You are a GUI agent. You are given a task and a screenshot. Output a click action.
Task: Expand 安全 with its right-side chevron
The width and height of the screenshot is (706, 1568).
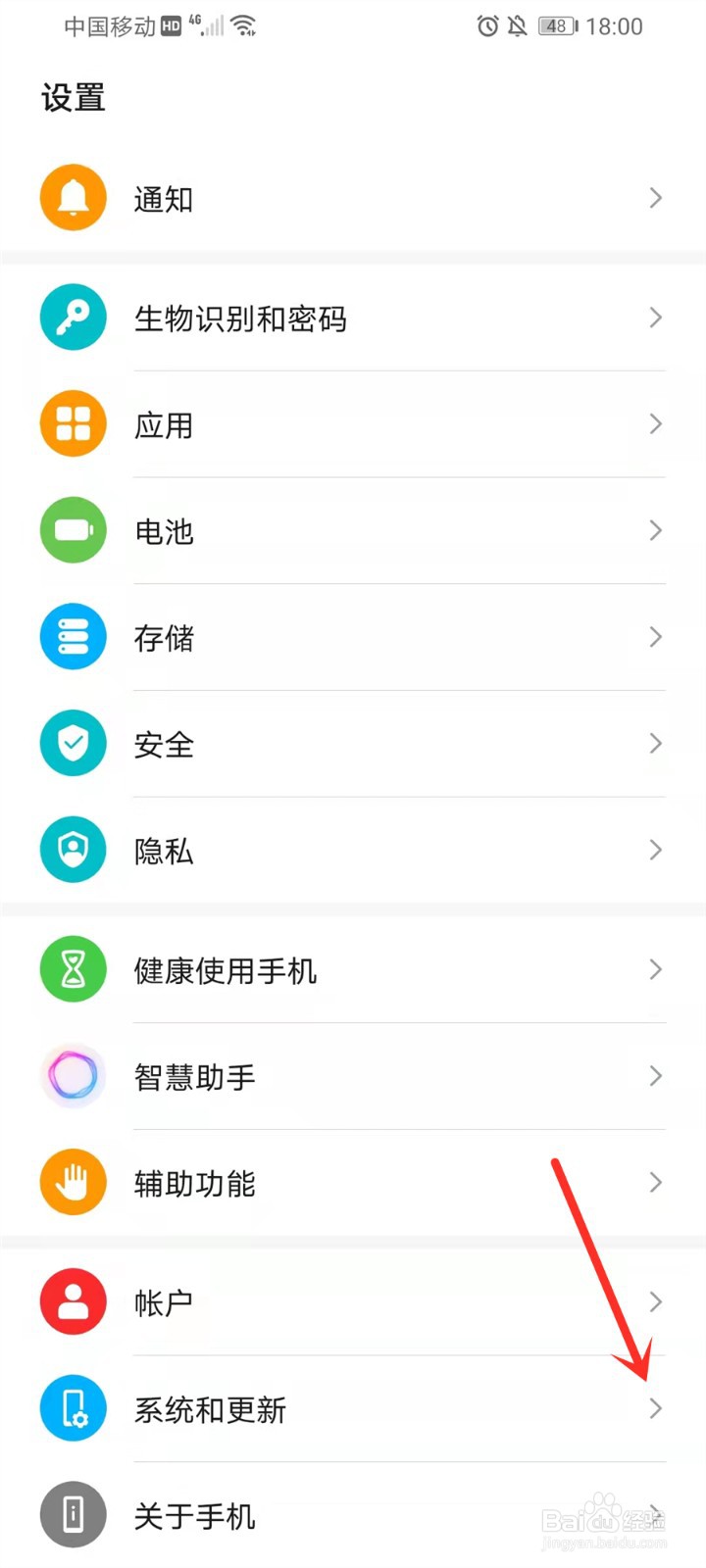point(655,743)
